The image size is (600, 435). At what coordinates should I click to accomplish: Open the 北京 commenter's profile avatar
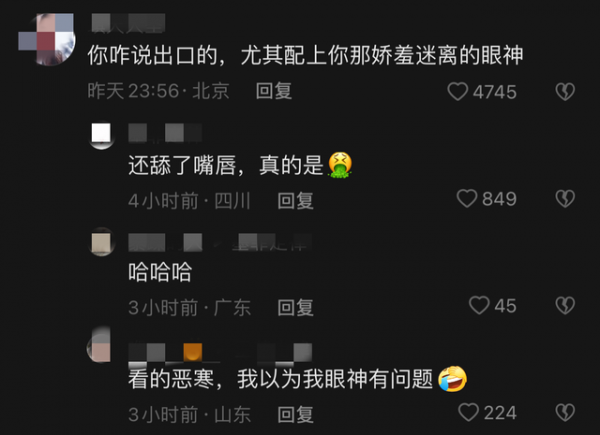[x=48, y=36]
